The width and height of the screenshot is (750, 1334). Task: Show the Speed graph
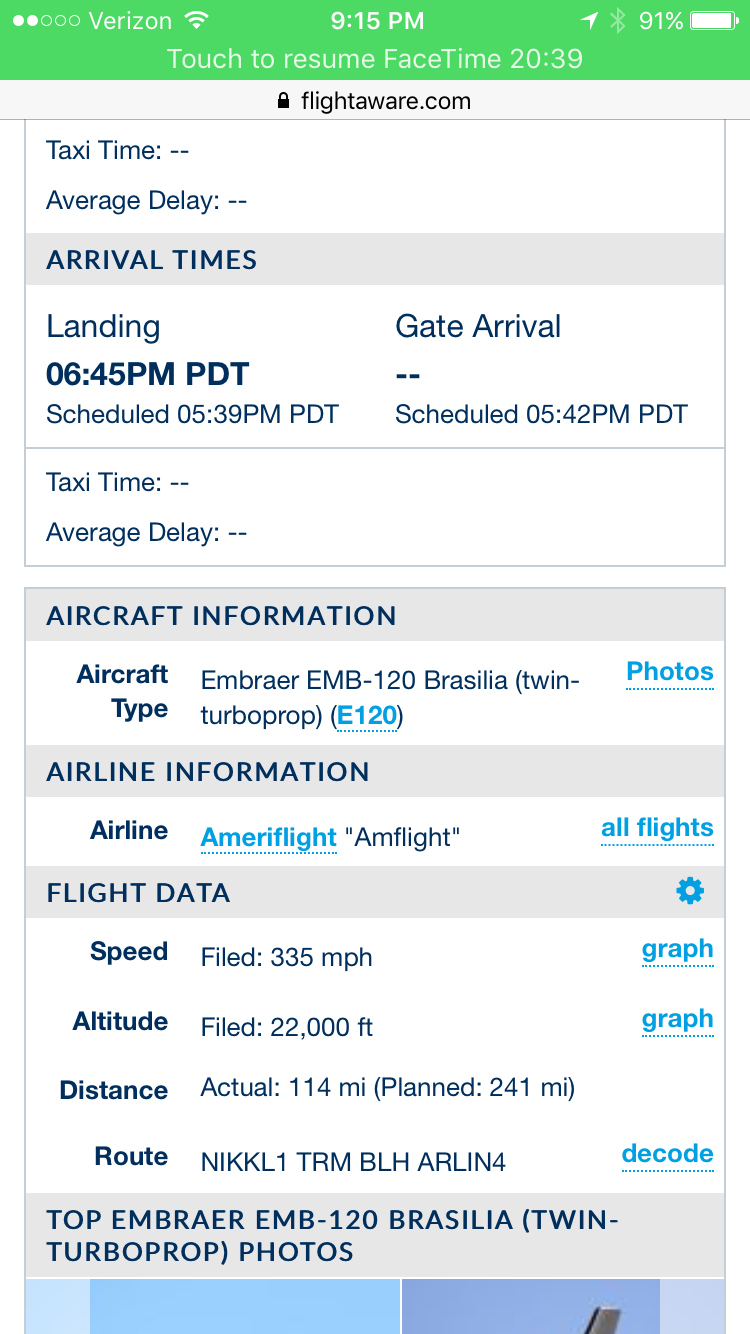(x=677, y=949)
